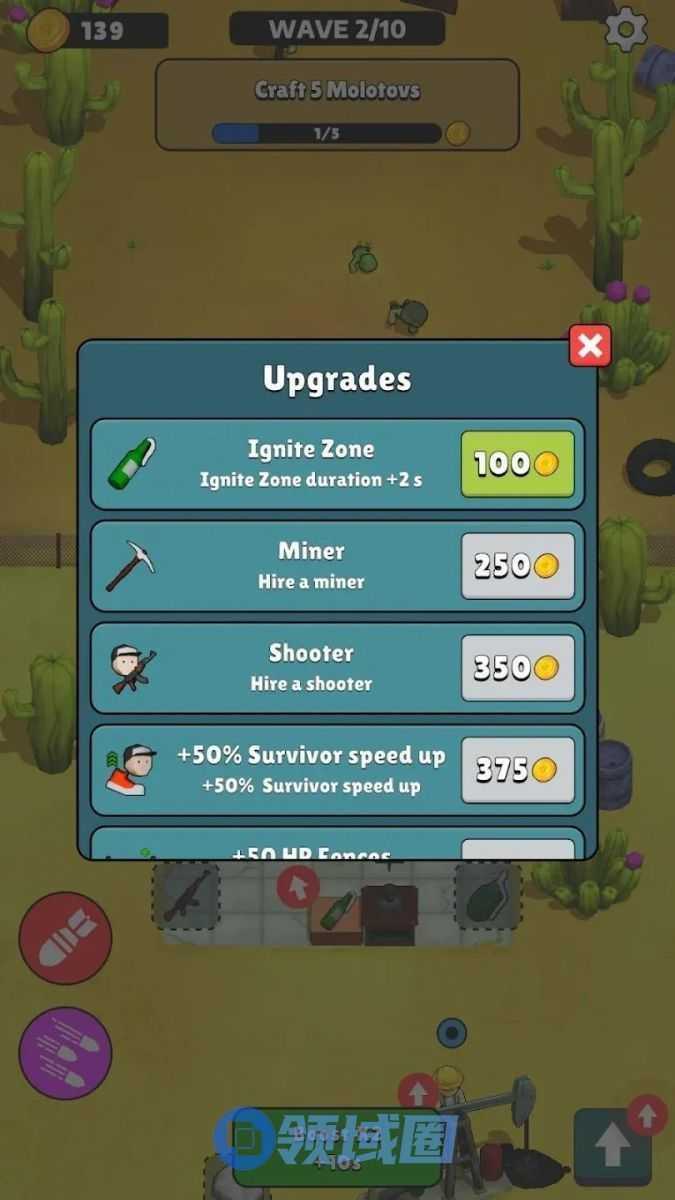Viewport: 675px width, 1200px height.
Task: Hire a shooter for 350 coins
Action: [517, 668]
